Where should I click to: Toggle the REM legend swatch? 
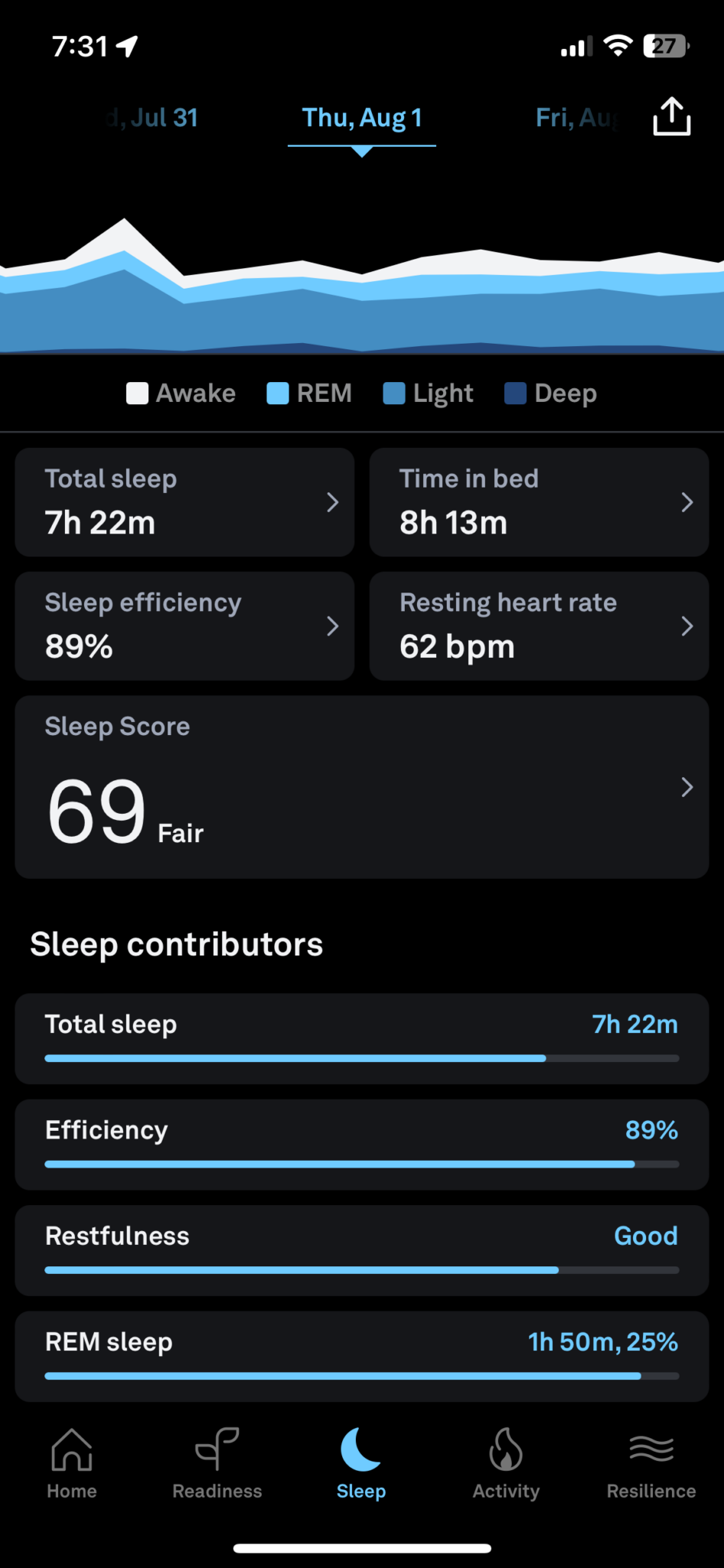(277, 393)
